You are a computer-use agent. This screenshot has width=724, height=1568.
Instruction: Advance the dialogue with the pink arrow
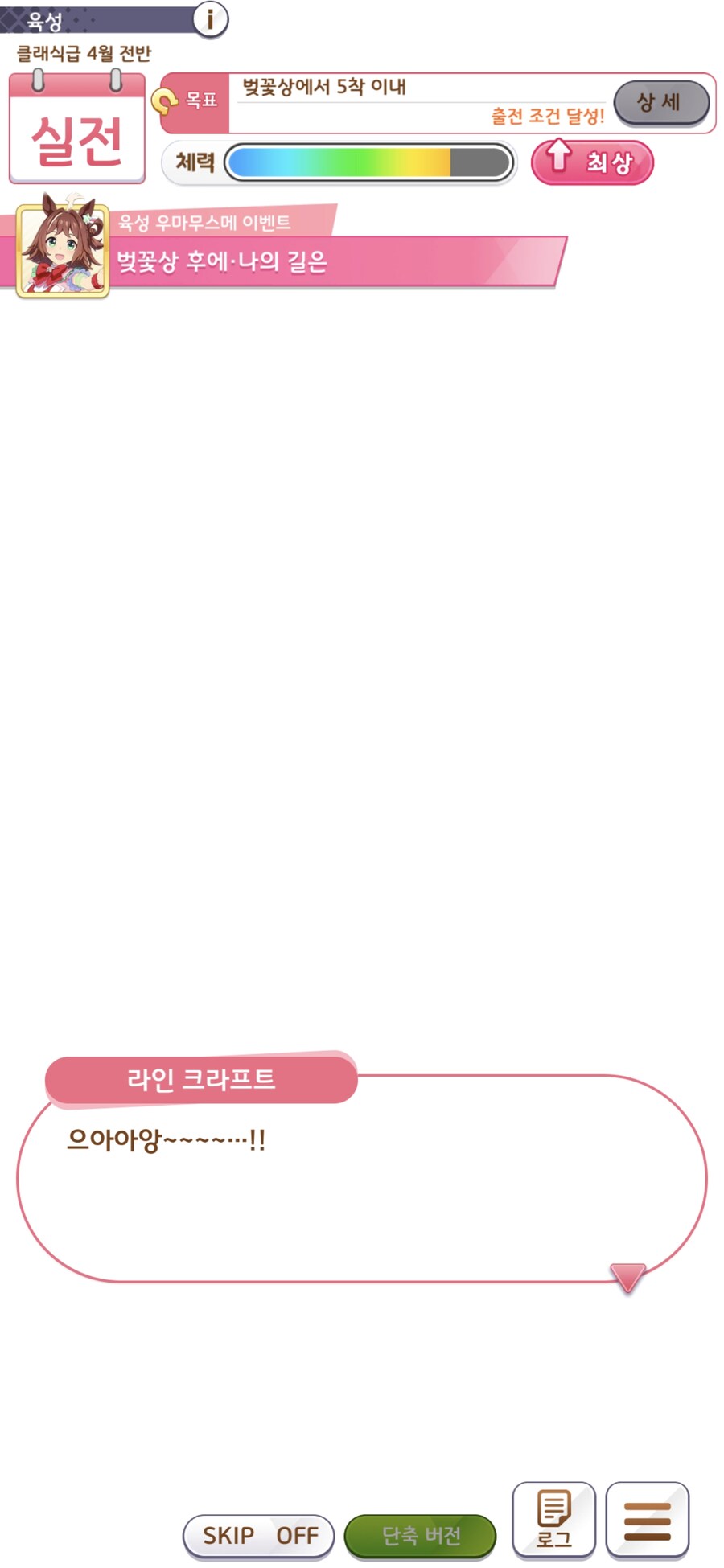pyautogui.click(x=627, y=1276)
